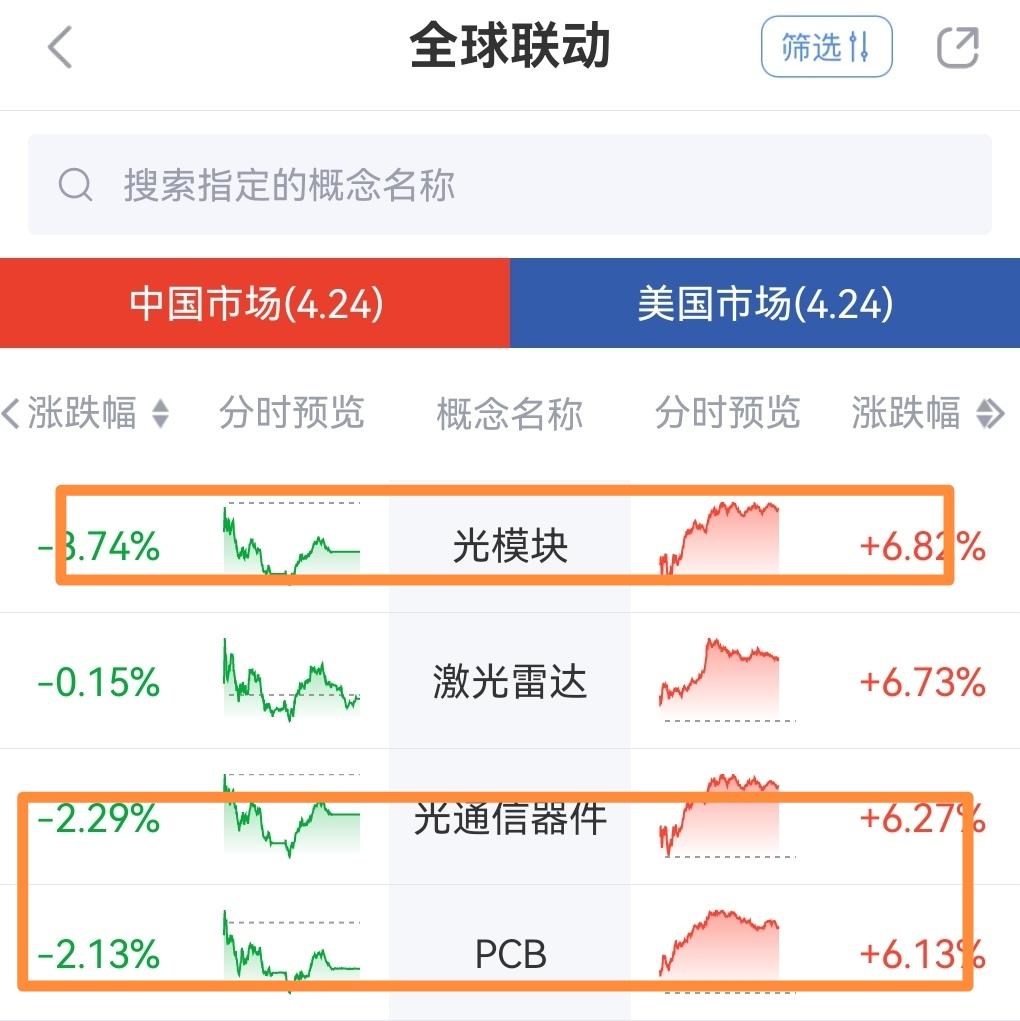1020x1021 pixels.
Task: Tap PCB's US market intraday chart preview
Action: [719, 945]
